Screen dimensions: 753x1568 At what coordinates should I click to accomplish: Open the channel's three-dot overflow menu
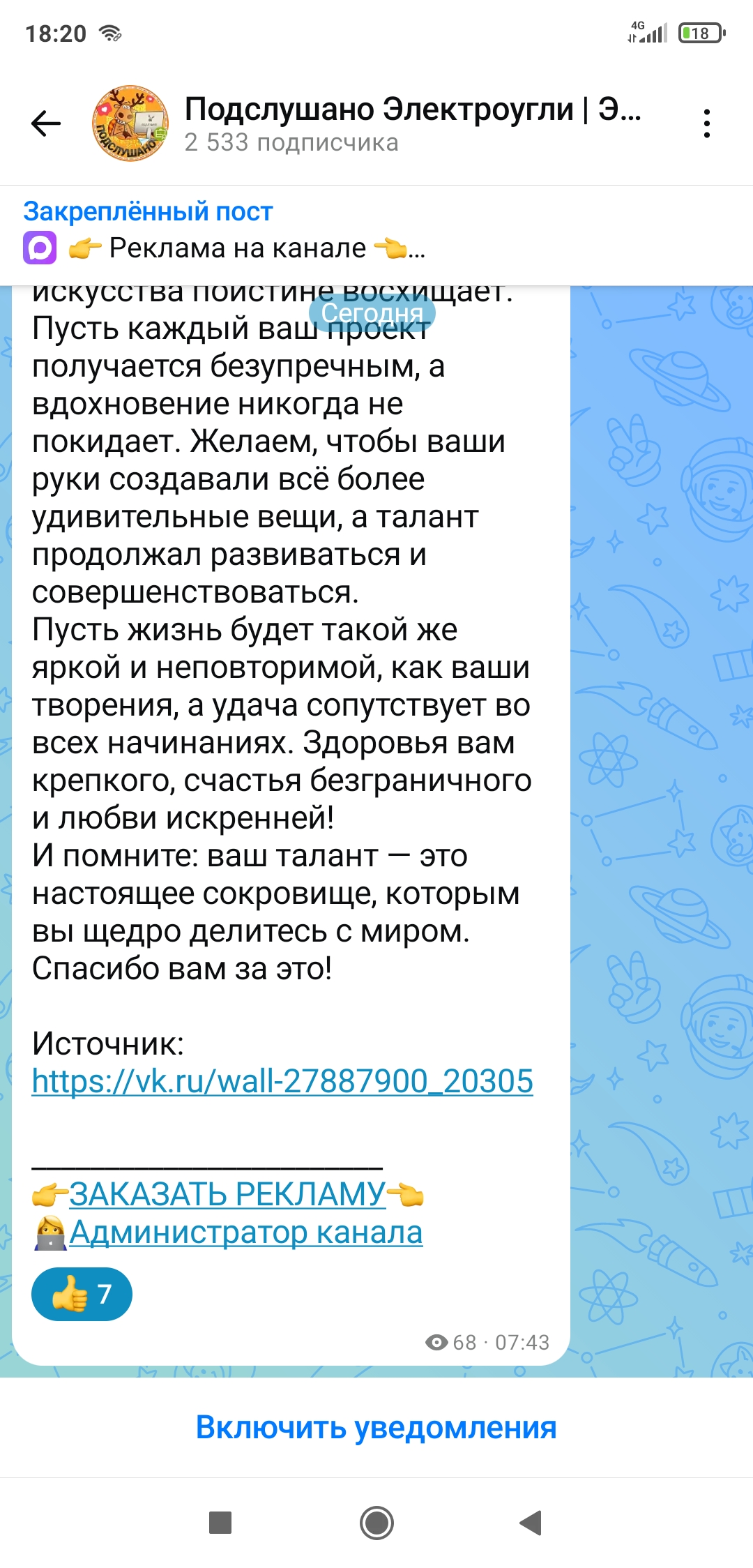click(x=706, y=123)
